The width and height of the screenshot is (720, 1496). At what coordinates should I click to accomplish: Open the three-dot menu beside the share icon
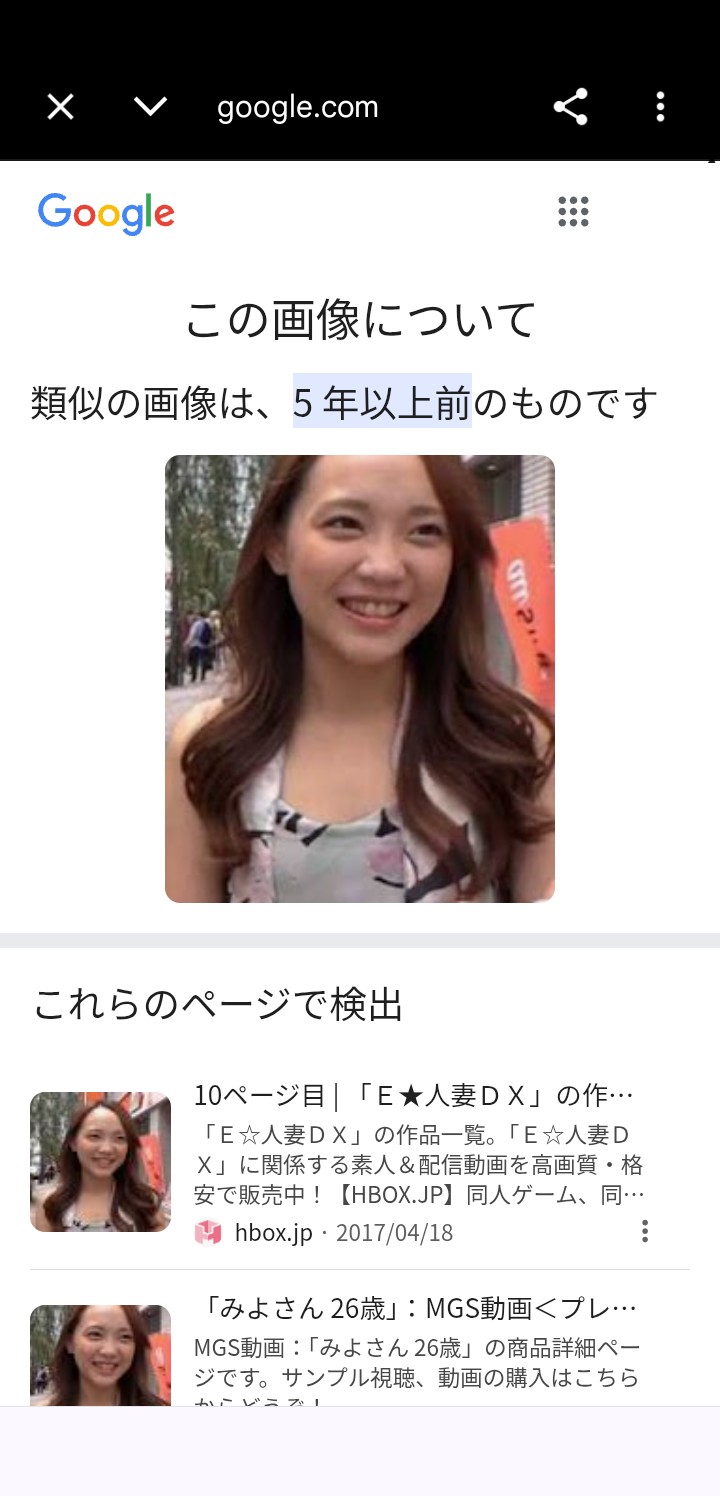pos(661,107)
